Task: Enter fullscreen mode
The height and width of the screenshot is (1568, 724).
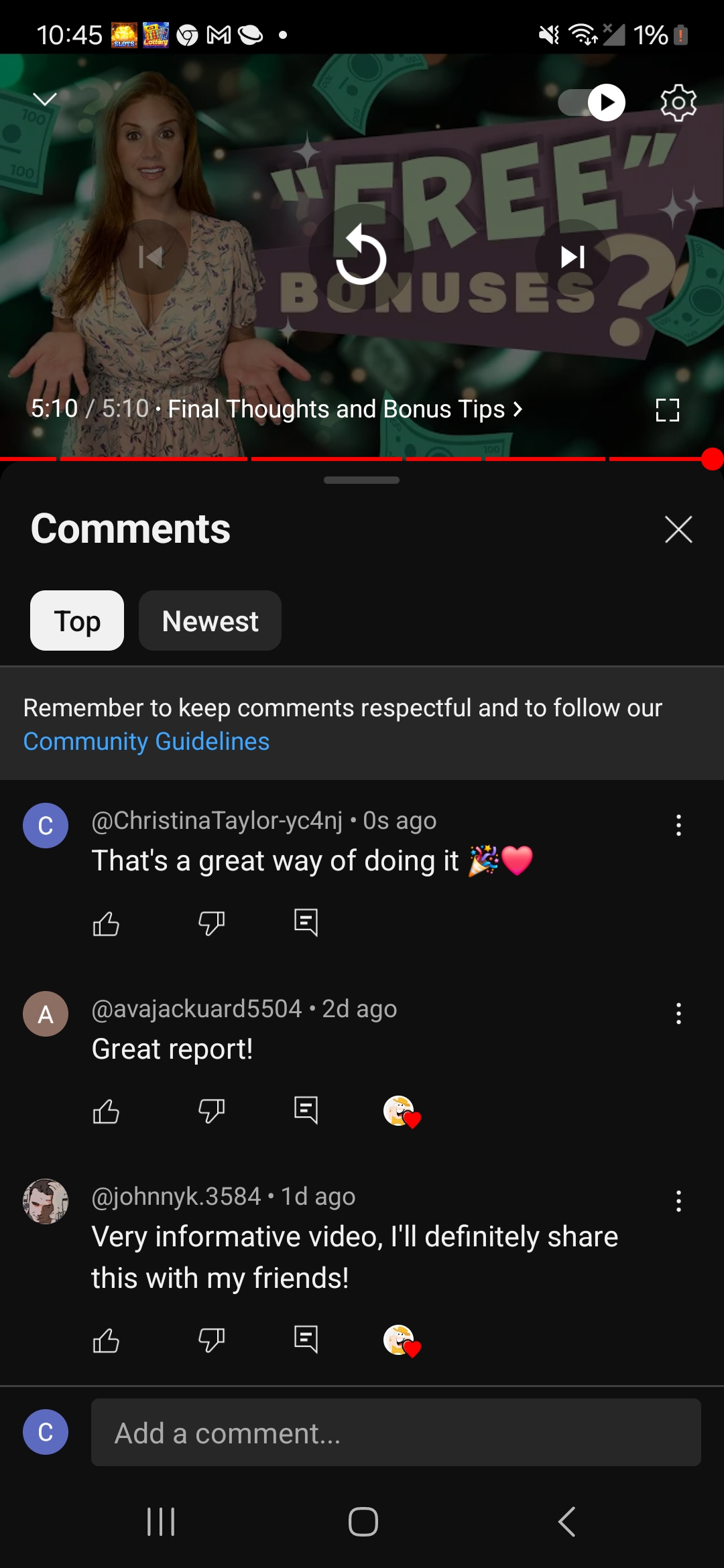Action: (x=667, y=410)
